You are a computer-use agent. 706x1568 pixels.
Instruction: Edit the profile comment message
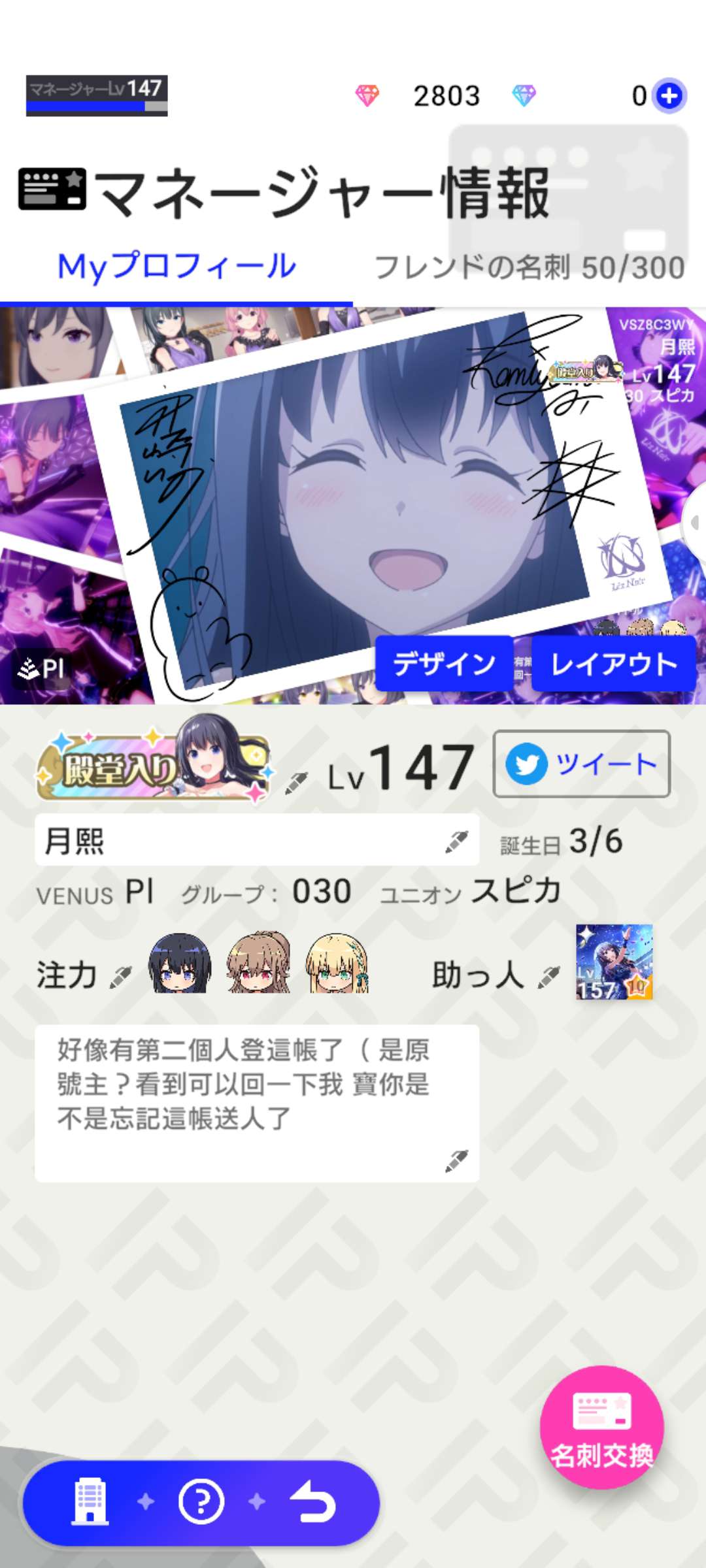click(x=456, y=1161)
